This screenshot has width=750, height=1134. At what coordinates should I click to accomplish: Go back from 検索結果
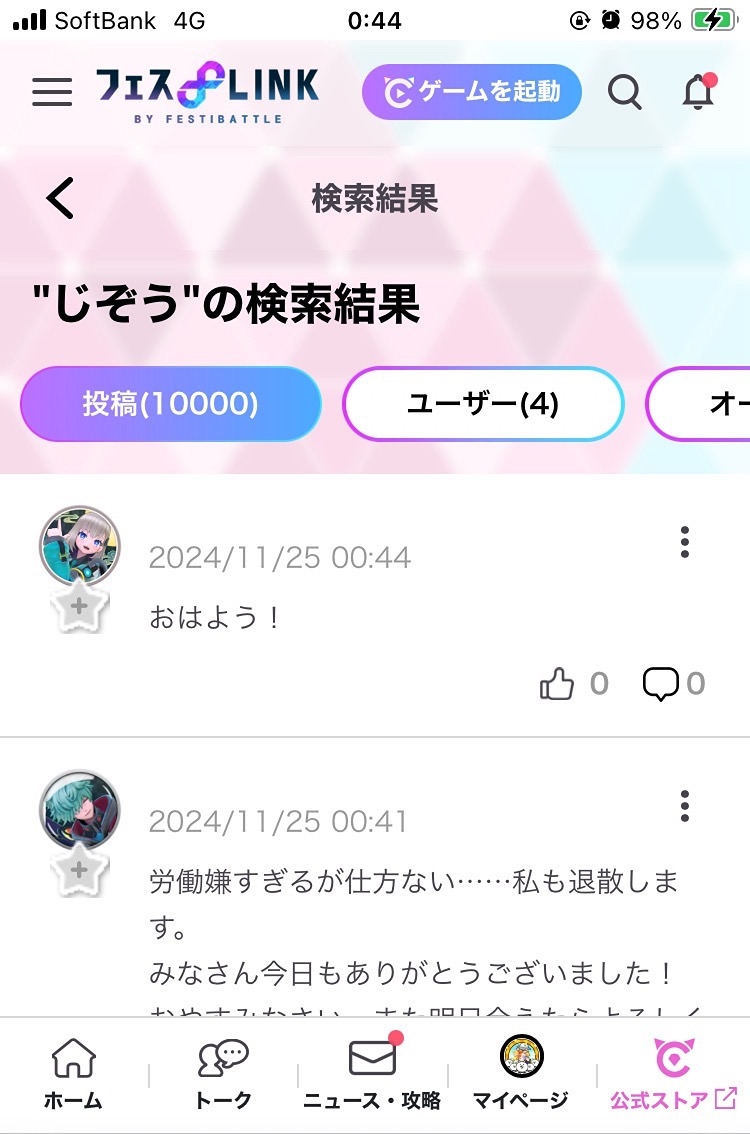pyautogui.click(x=61, y=198)
